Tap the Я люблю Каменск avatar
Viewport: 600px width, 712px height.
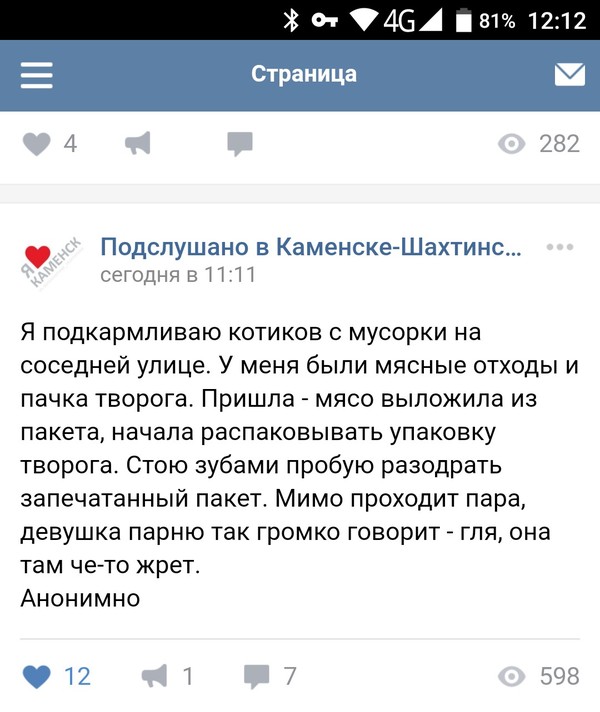[52, 261]
